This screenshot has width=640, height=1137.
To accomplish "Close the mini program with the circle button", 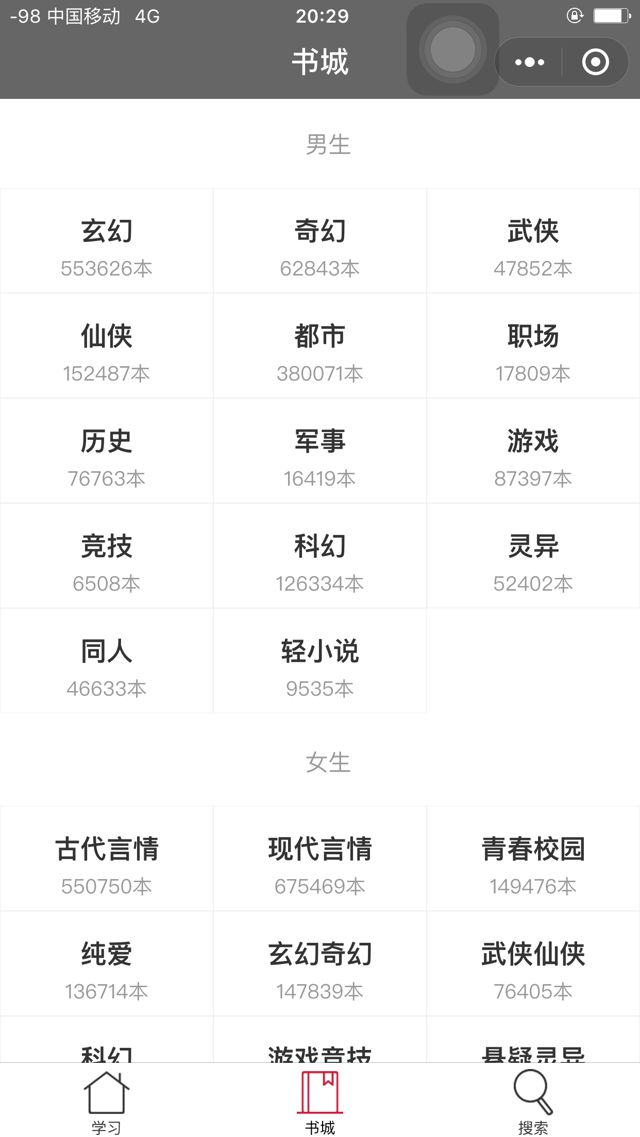I will pyautogui.click(x=595, y=62).
